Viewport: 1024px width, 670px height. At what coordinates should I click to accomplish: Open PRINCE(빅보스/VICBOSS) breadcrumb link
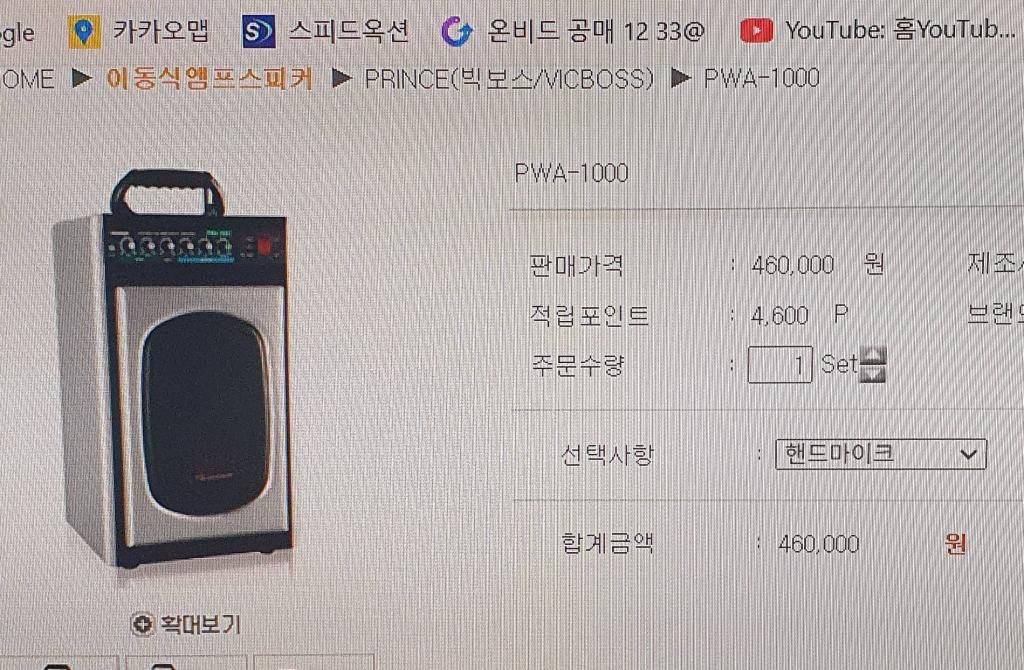(508, 79)
